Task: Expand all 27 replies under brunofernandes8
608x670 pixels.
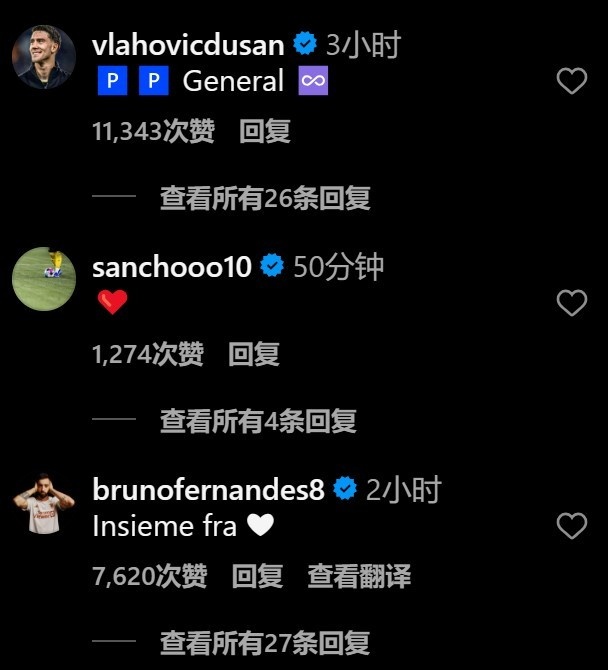Action: [265, 642]
